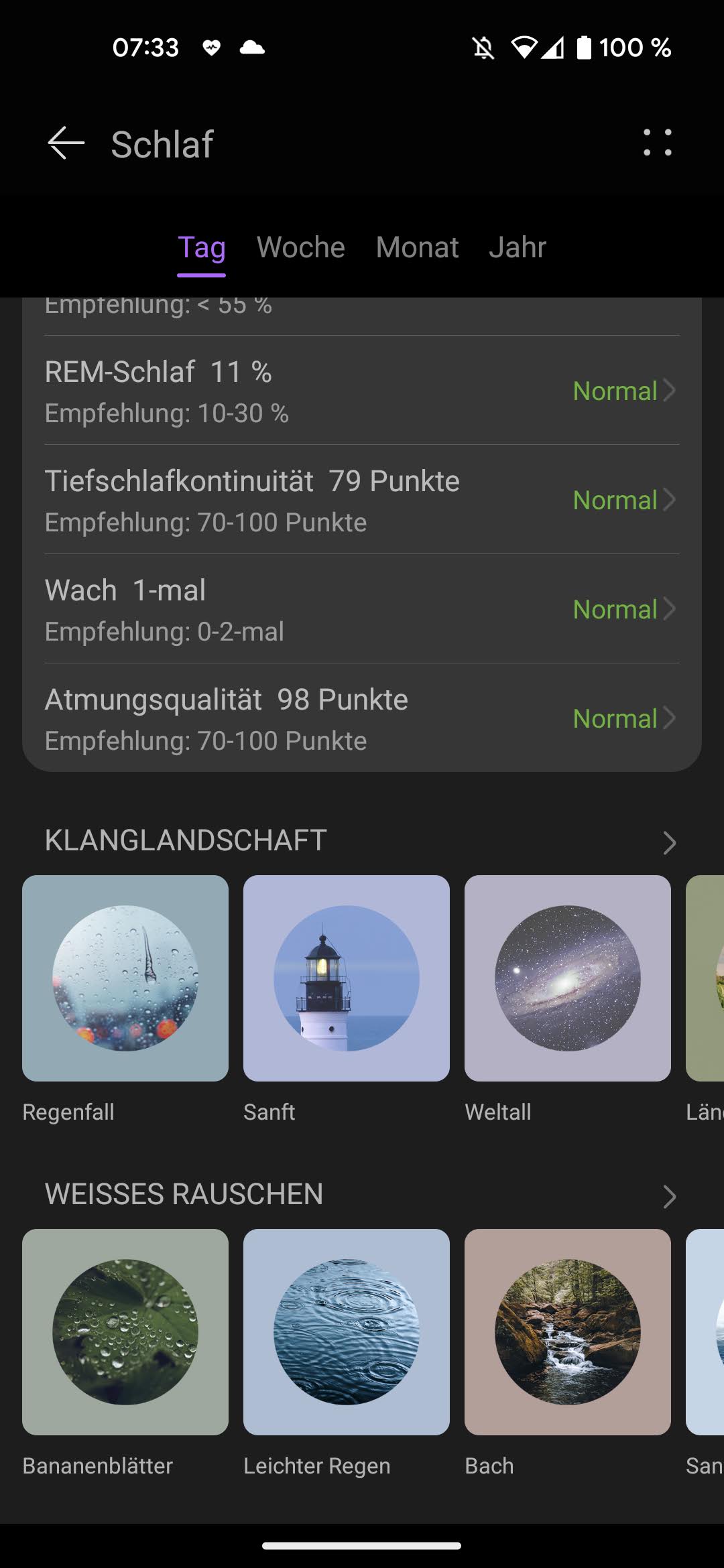Switch to the Monat tab
This screenshot has width=724, height=1568.
click(x=417, y=248)
